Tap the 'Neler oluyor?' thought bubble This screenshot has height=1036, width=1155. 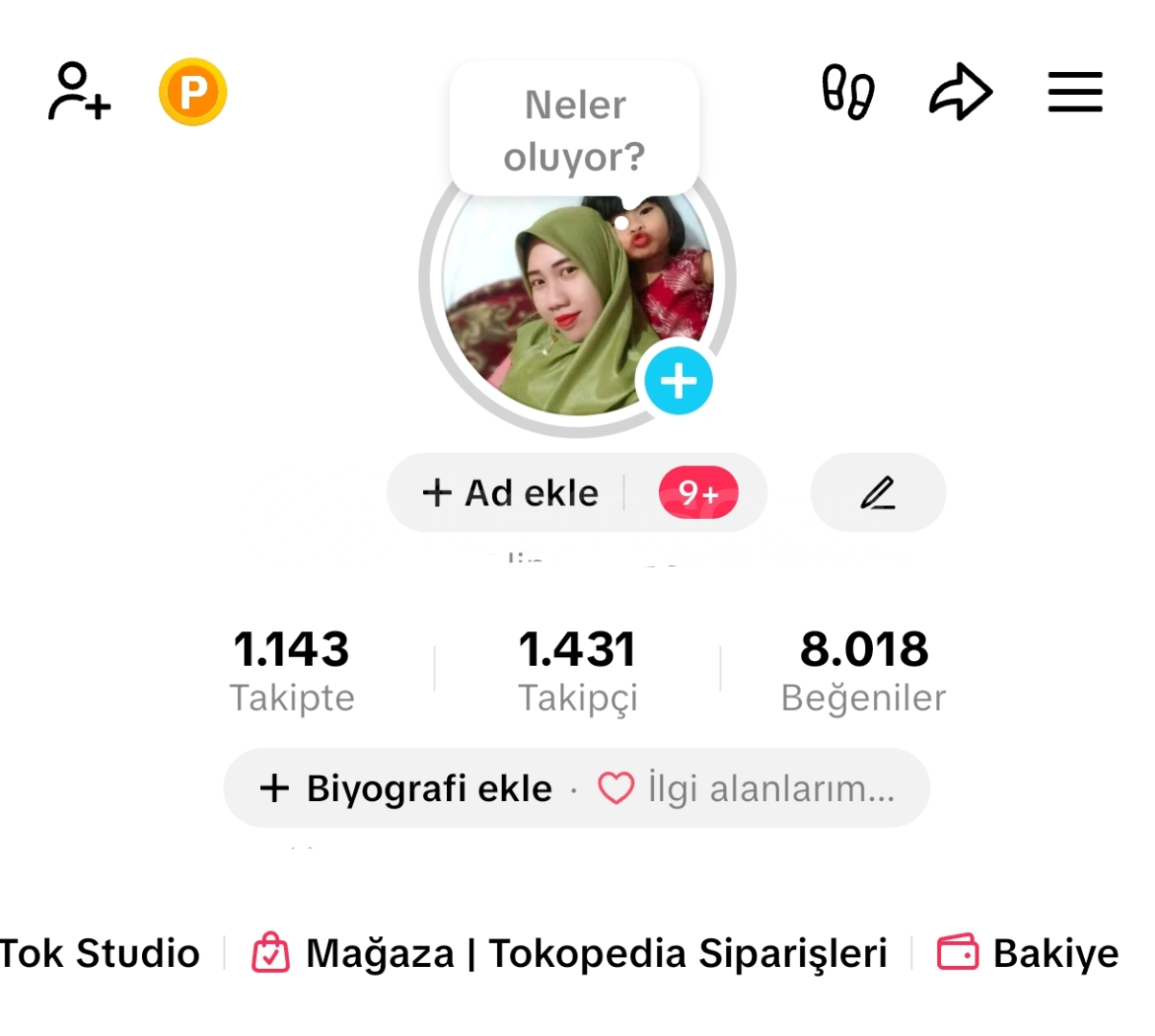575,129
